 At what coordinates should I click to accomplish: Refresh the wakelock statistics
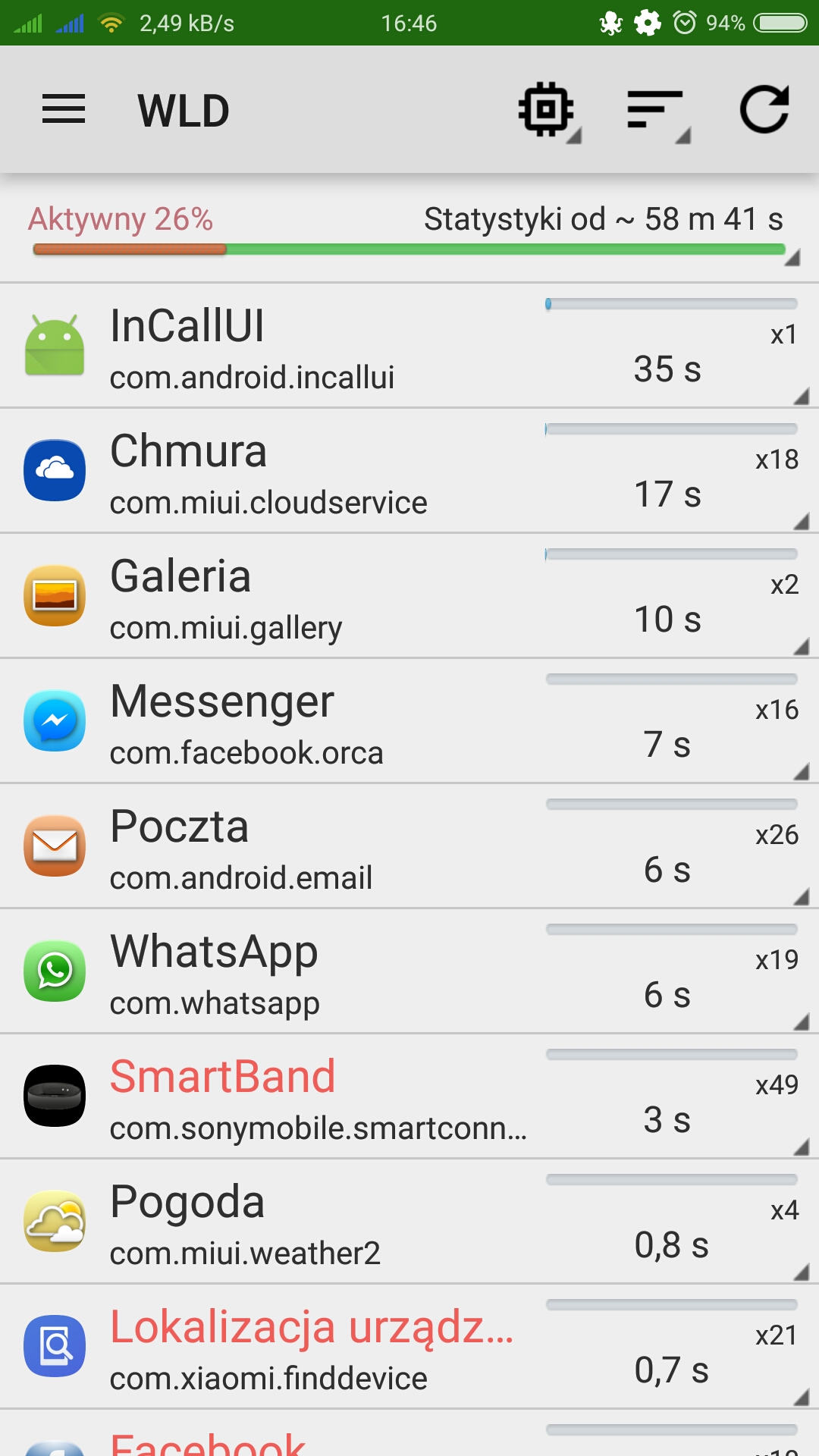[x=764, y=111]
